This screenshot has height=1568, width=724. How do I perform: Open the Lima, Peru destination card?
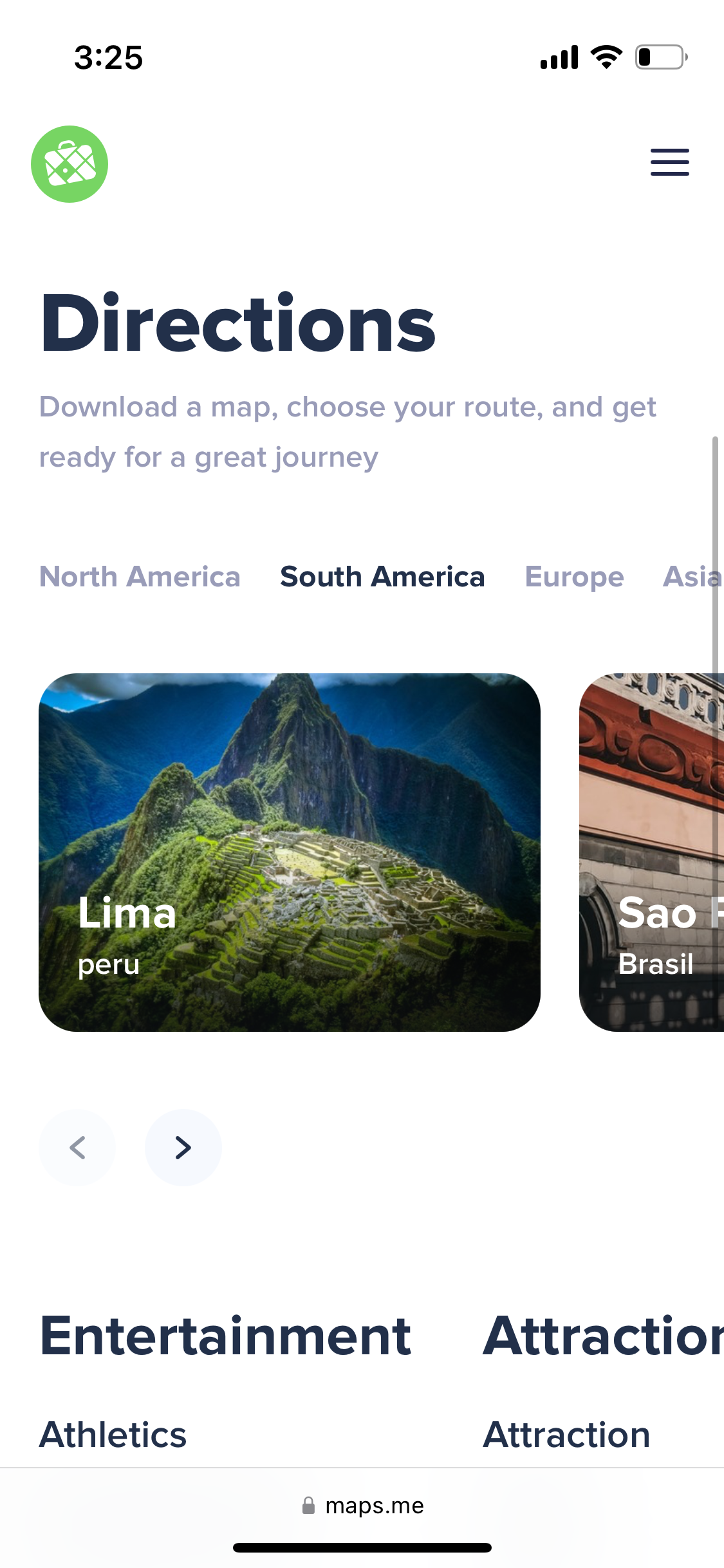[x=290, y=852]
